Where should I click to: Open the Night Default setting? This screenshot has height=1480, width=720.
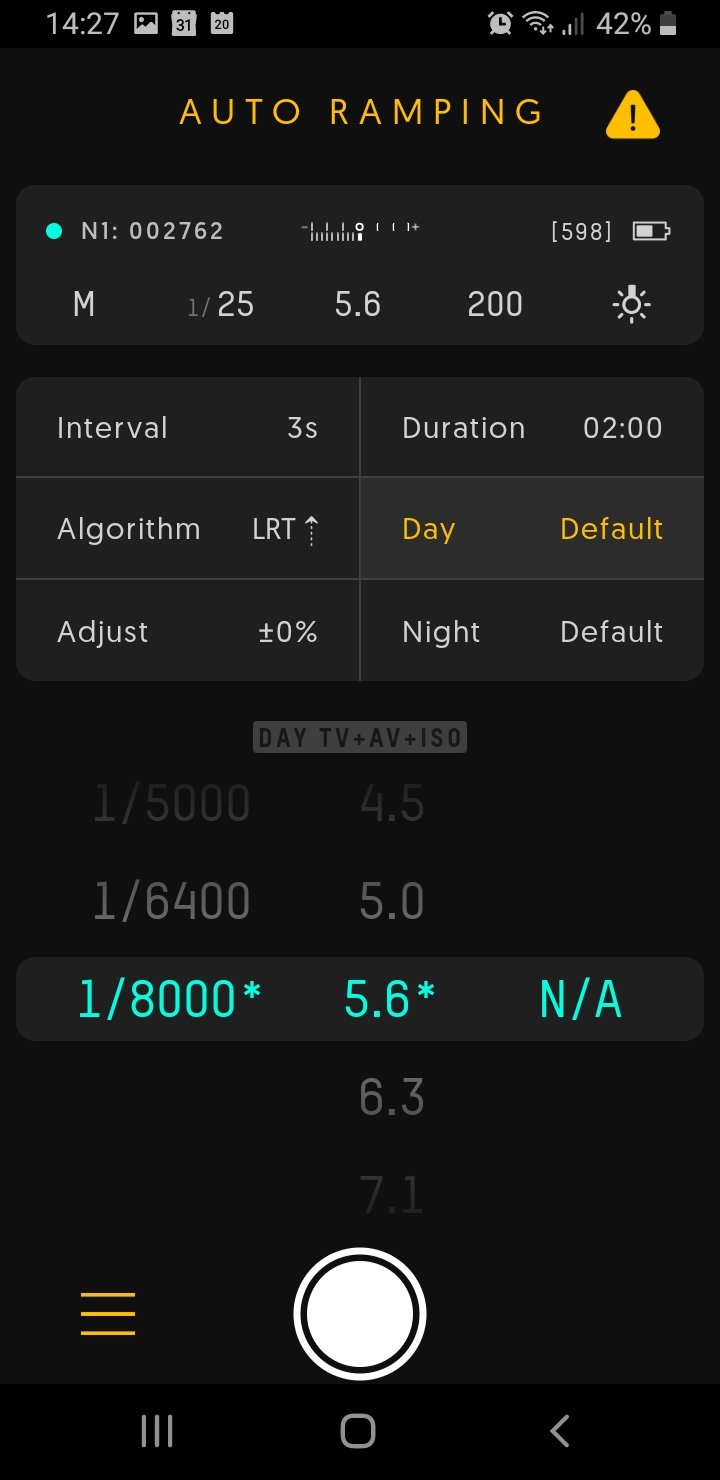click(532, 632)
